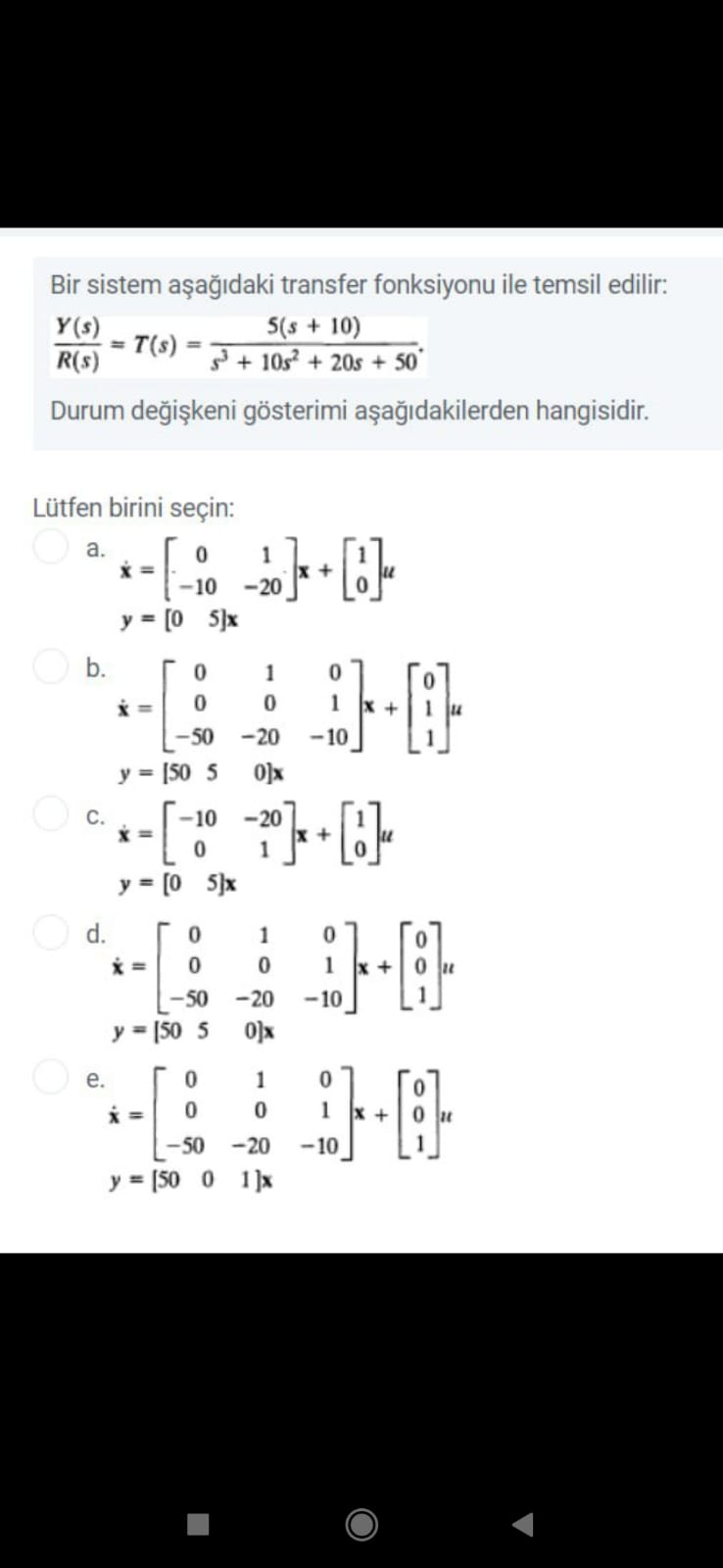Image resolution: width=723 pixels, height=1568 pixels.
Task: Select answer option e
Action: [51, 1077]
